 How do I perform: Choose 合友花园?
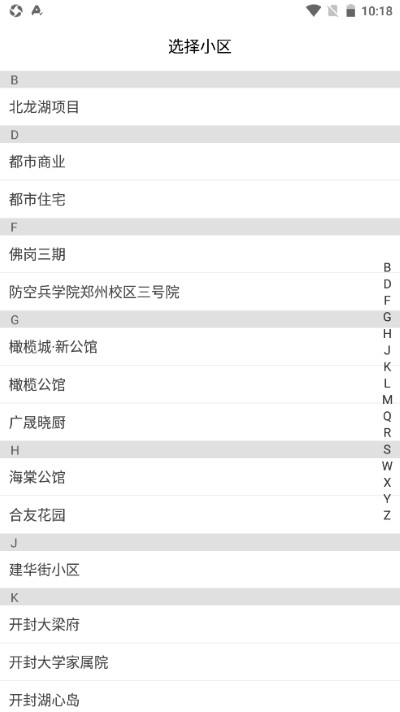200,515
